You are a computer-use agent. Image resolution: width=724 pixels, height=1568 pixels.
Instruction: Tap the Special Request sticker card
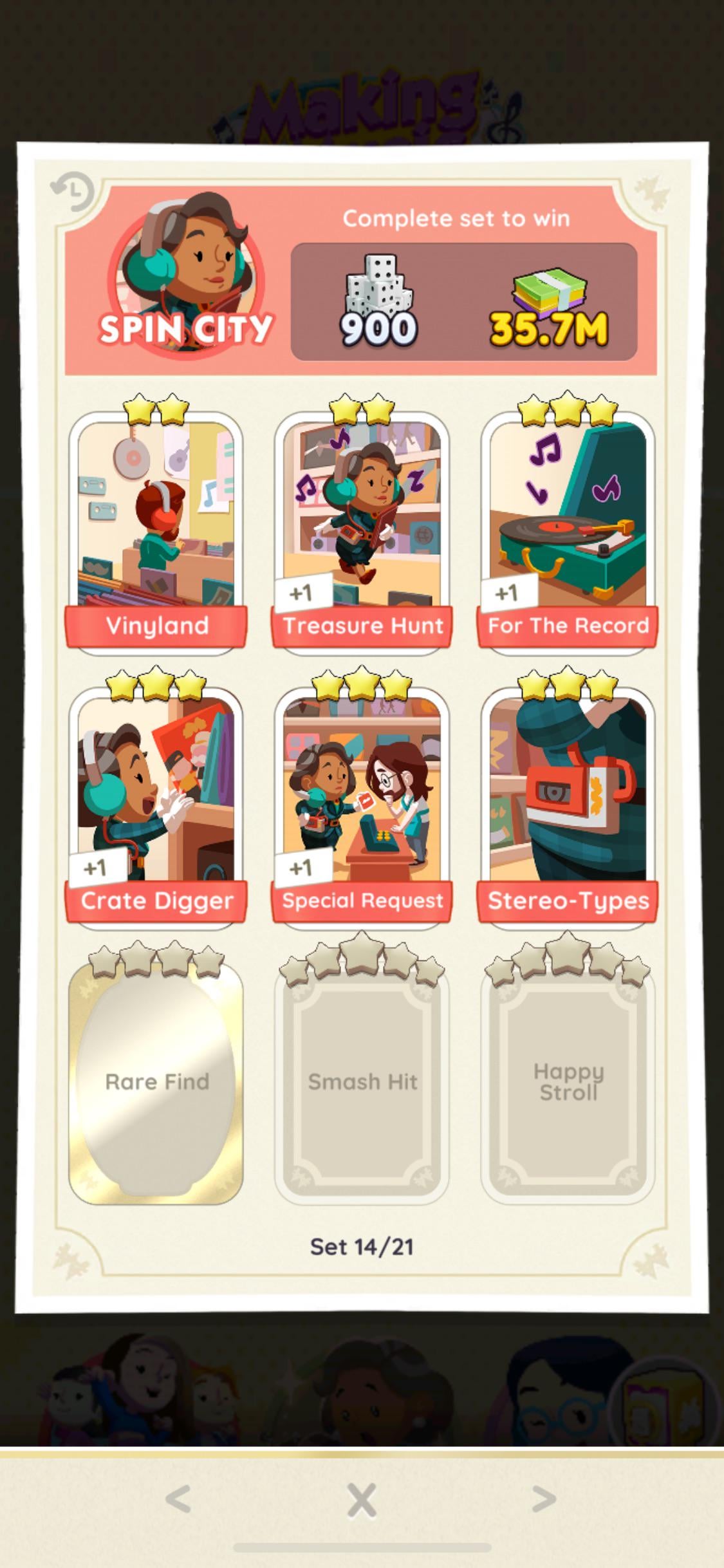tap(362, 806)
